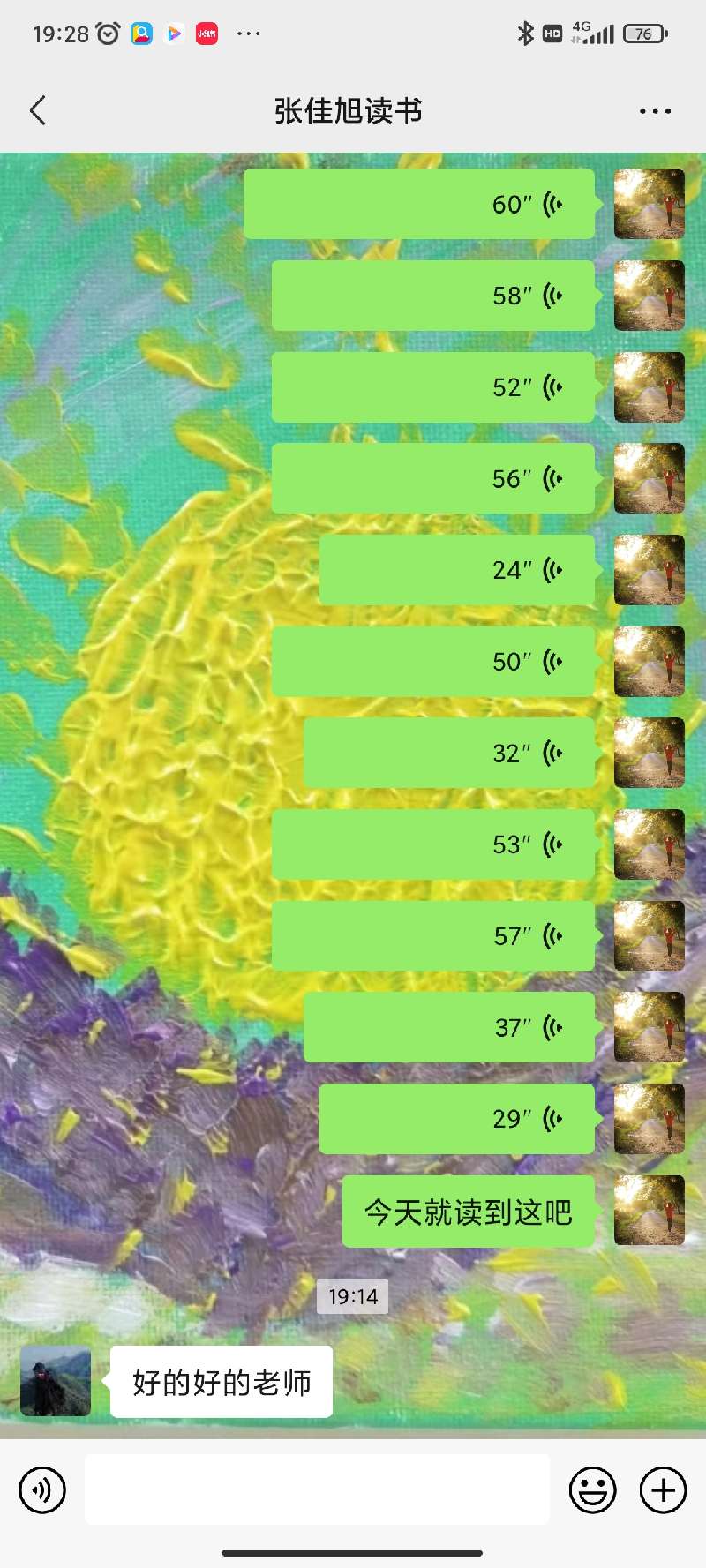Open the chat info overflow menu

(x=655, y=111)
